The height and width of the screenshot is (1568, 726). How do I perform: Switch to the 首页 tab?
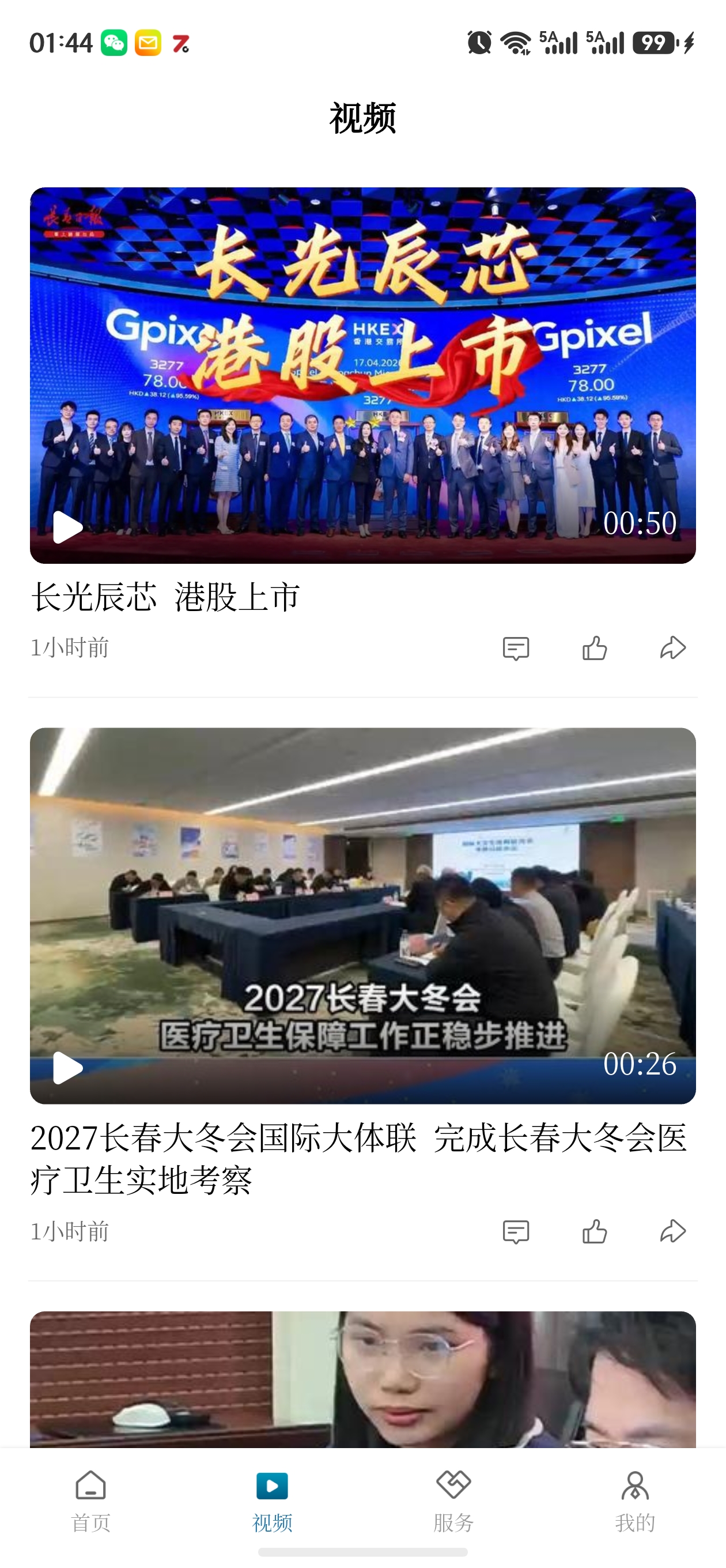click(90, 1501)
